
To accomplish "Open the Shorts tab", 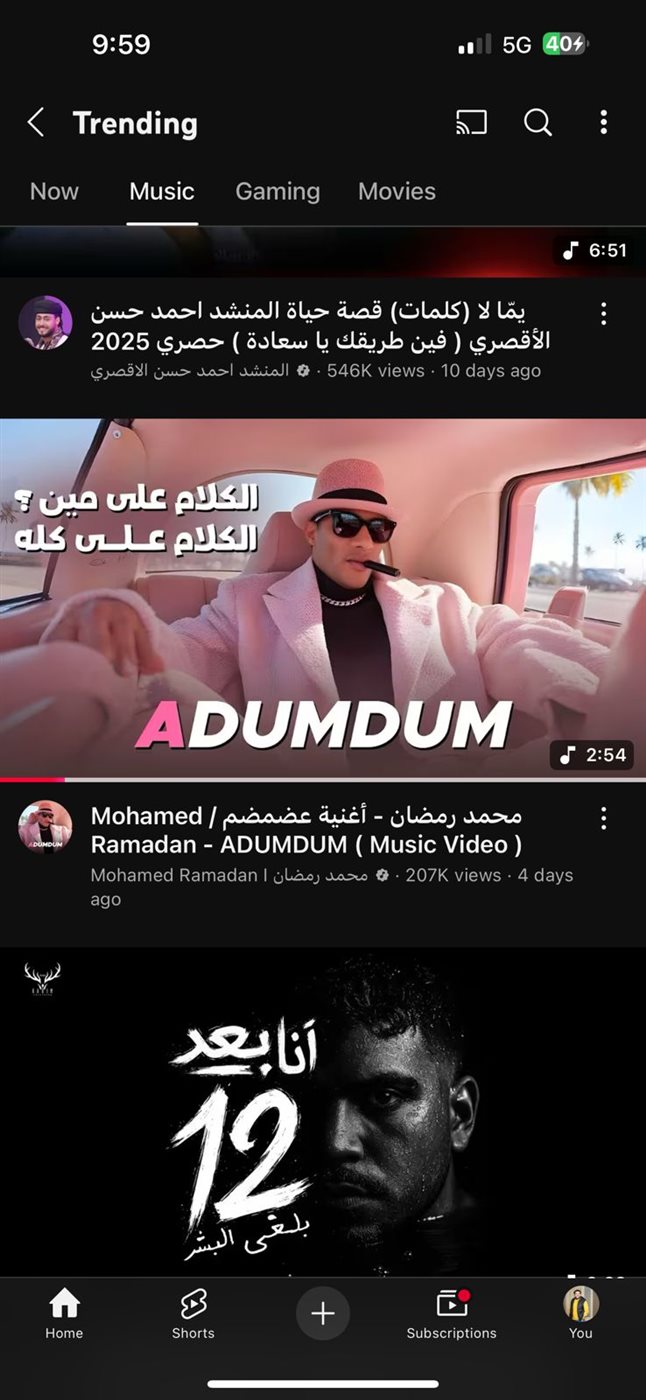I will pyautogui.click(x=193, y=1313).
